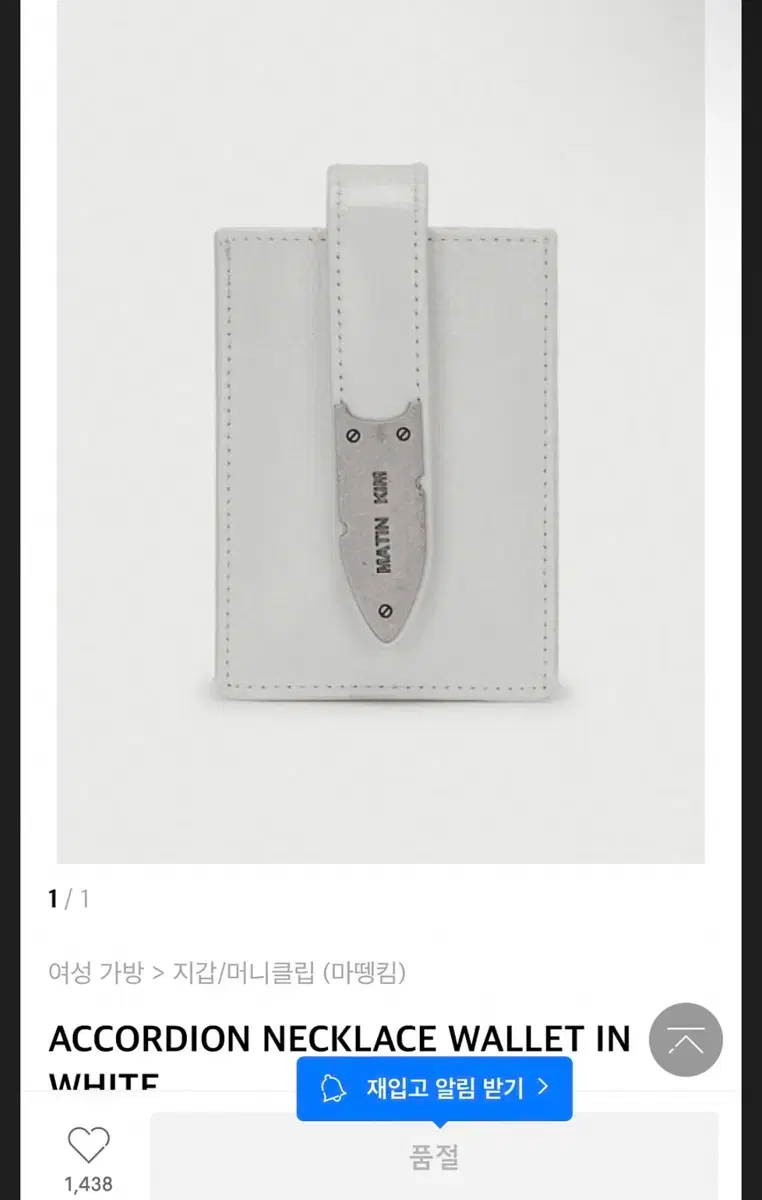Screen dimensions: 762x1200
Task: Open the 여성 가방 category breadcrumb
Action: click(94, 971)
